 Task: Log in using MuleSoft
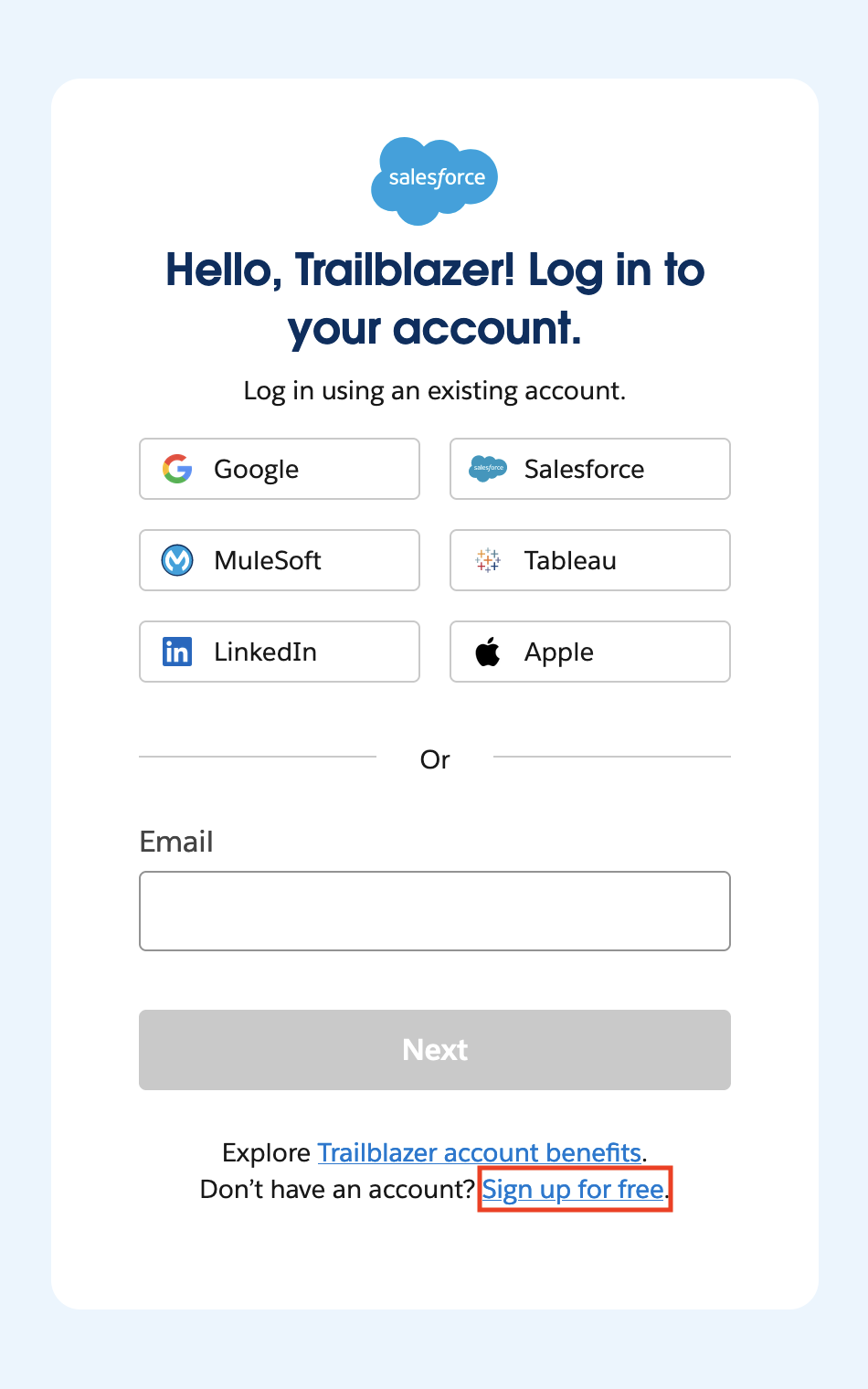[279, 560]
